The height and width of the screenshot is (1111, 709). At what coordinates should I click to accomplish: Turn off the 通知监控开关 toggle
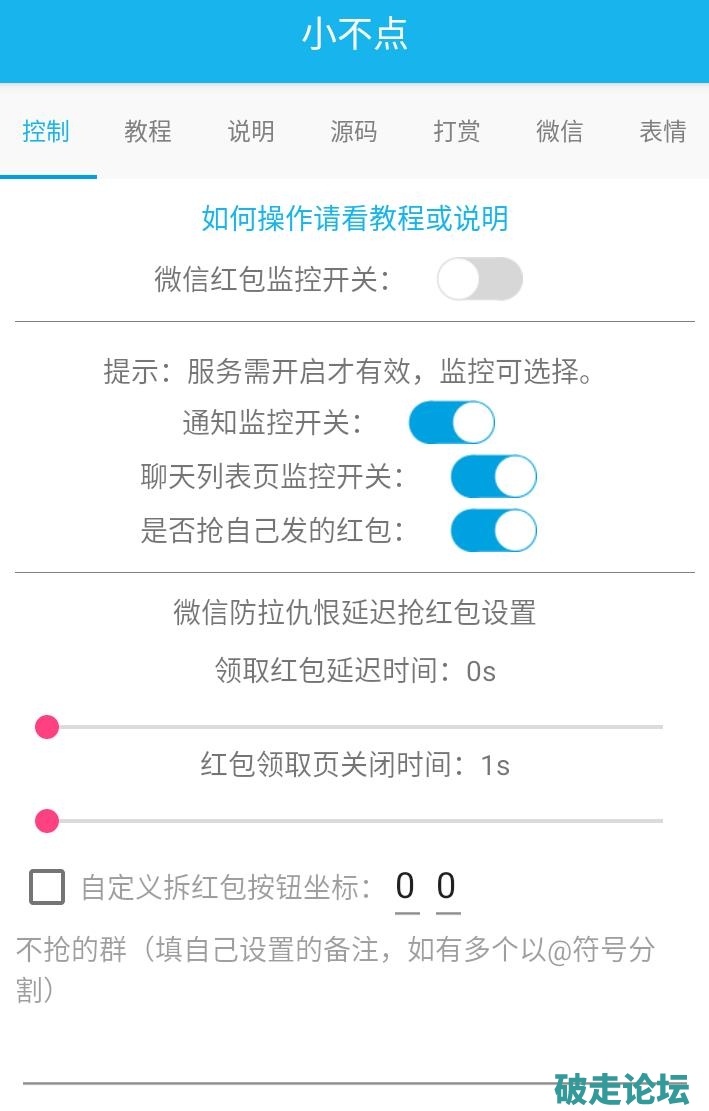(x=452, y=423)
